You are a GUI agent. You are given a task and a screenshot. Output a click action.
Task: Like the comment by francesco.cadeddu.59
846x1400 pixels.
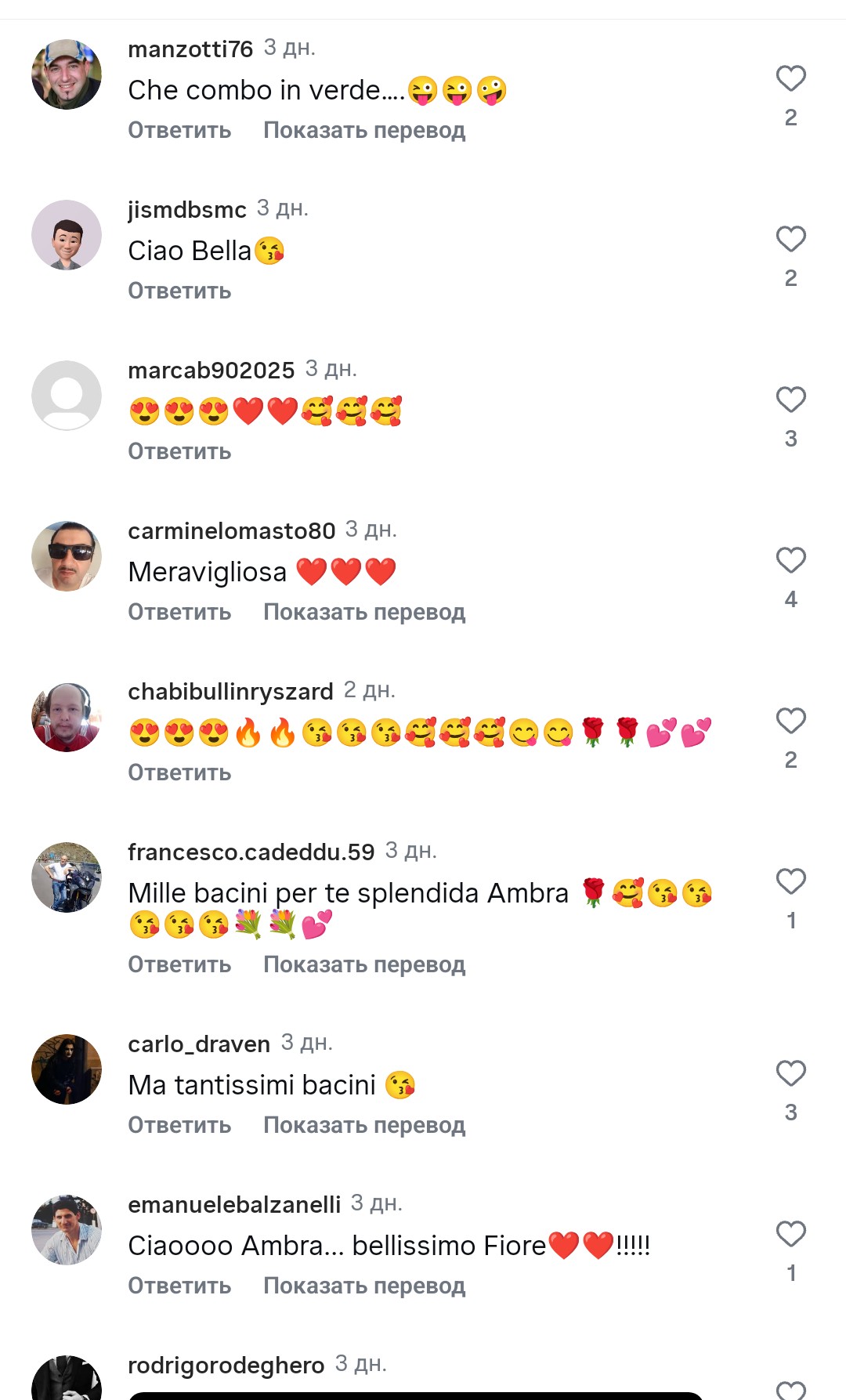pyautogui.click(x=790, y=881)
